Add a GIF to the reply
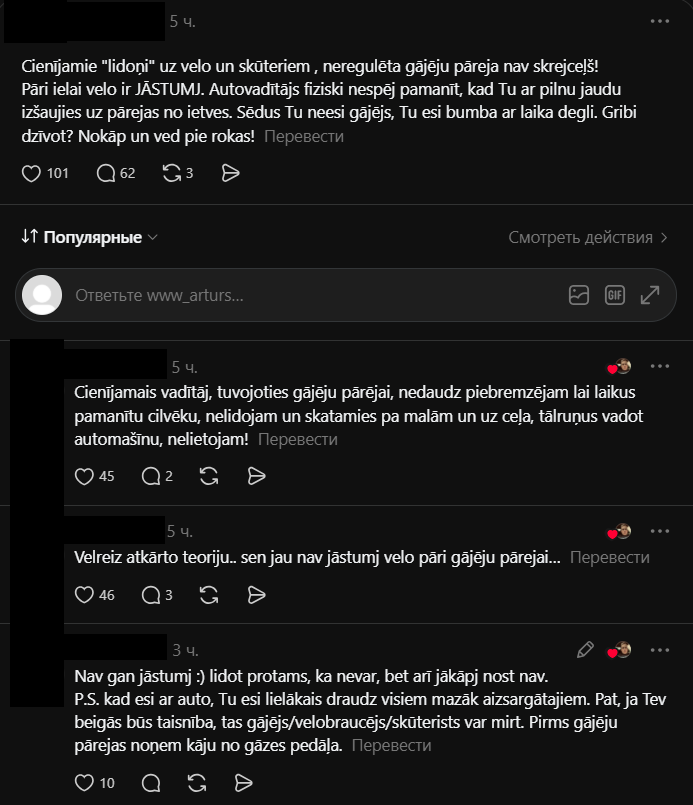Viewport: 693px width, 805px height. coord(614,295)
